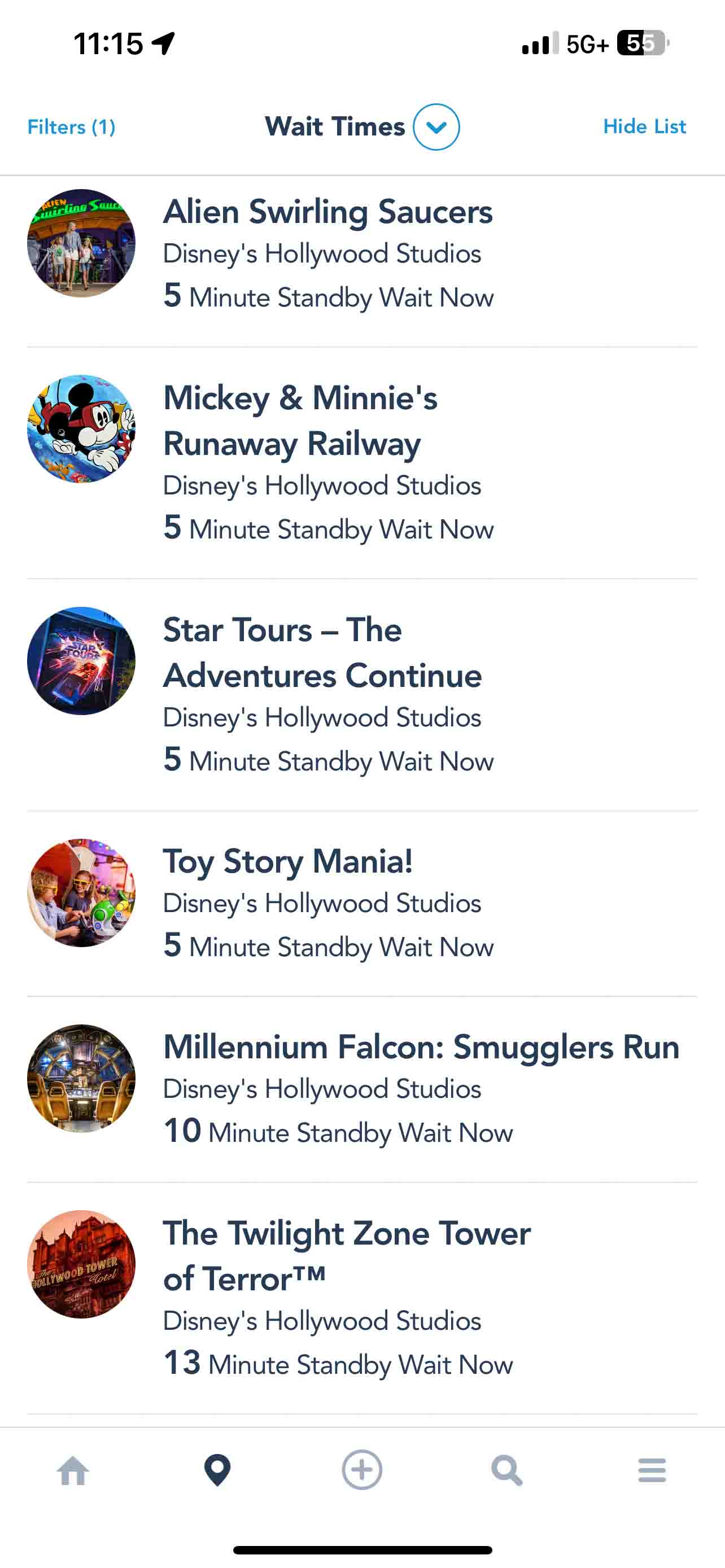Switch to the map pin tab
The width and height of the screenshot is (725, 1568).
click(x=217, y=1470)
